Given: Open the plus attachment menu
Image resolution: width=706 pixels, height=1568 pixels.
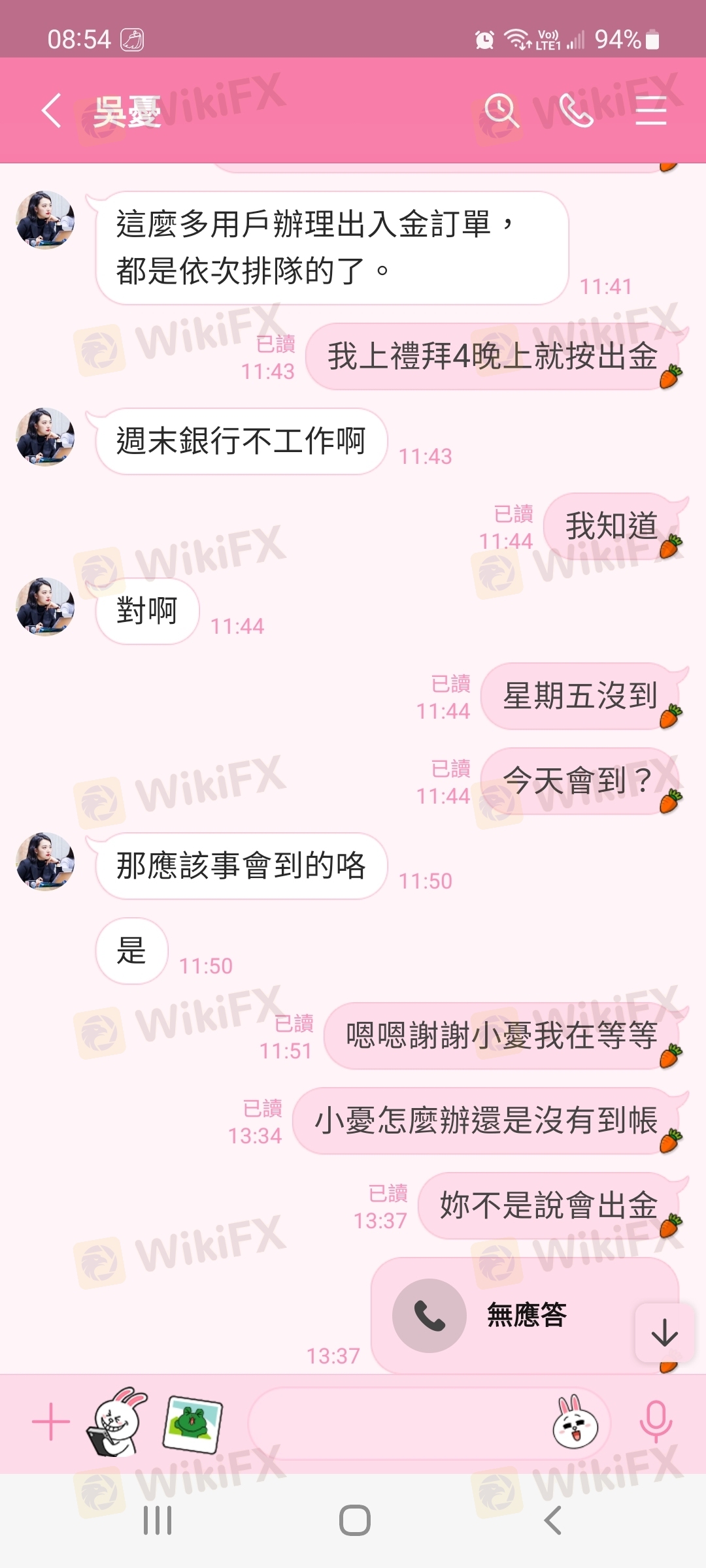Looking at the screenshot, I should [50, 1422].
